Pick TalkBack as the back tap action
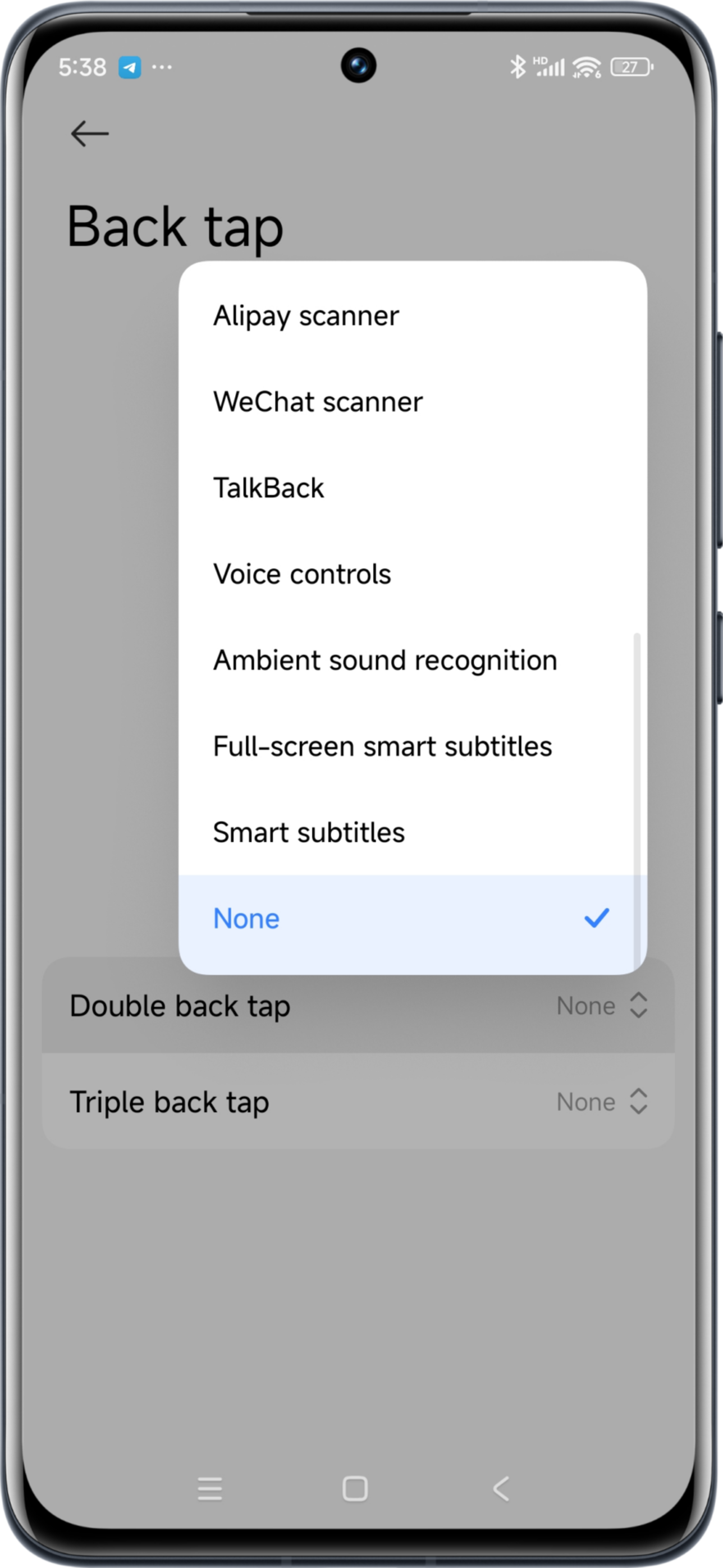 (x=268, y=488)
